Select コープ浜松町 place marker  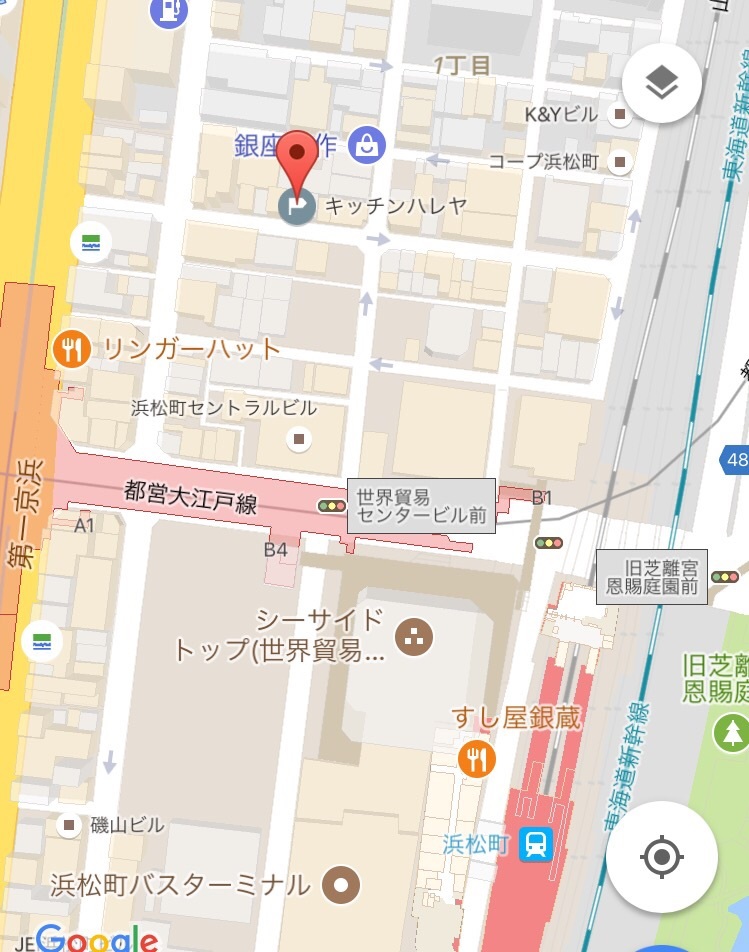click(621, 161)
